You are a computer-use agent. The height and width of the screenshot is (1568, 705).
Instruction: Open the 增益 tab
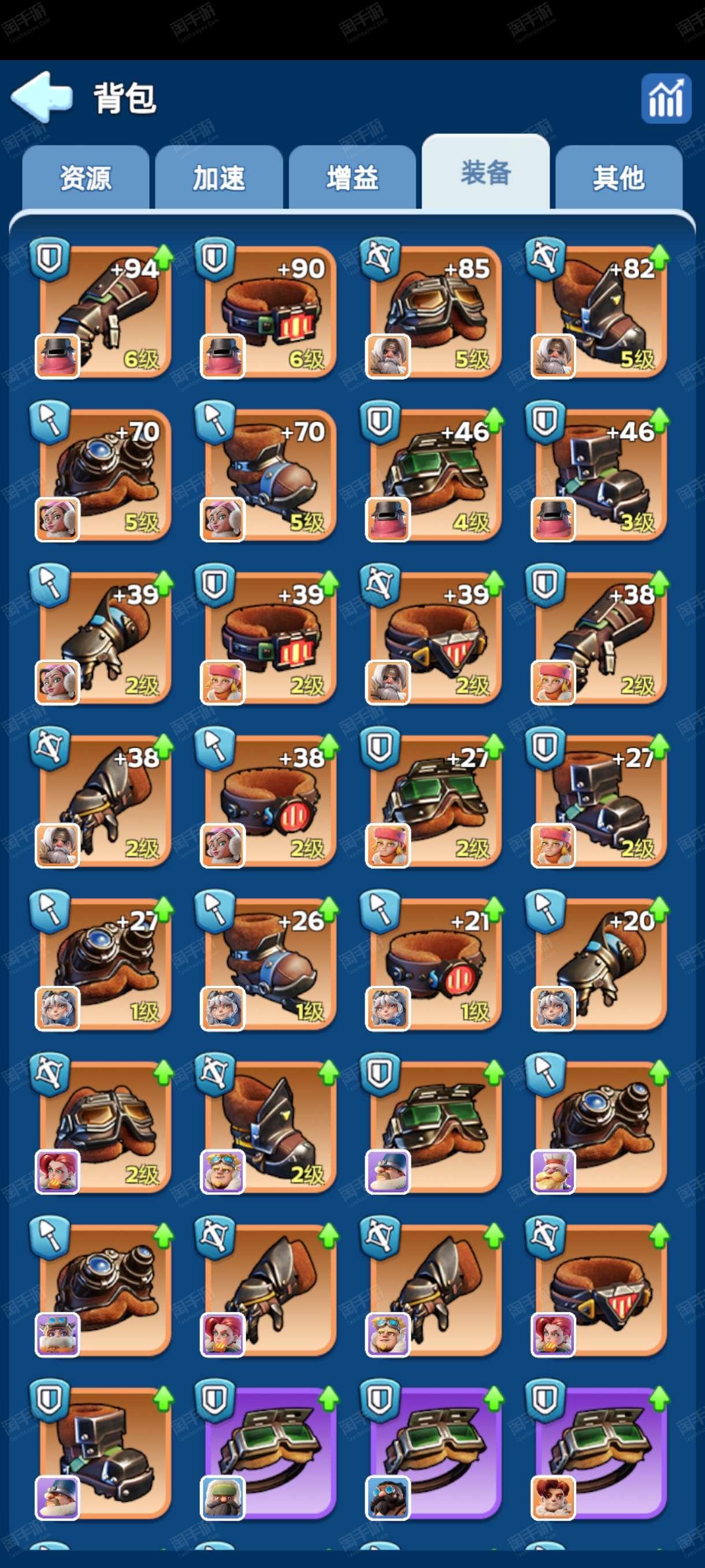pos(352,178)
